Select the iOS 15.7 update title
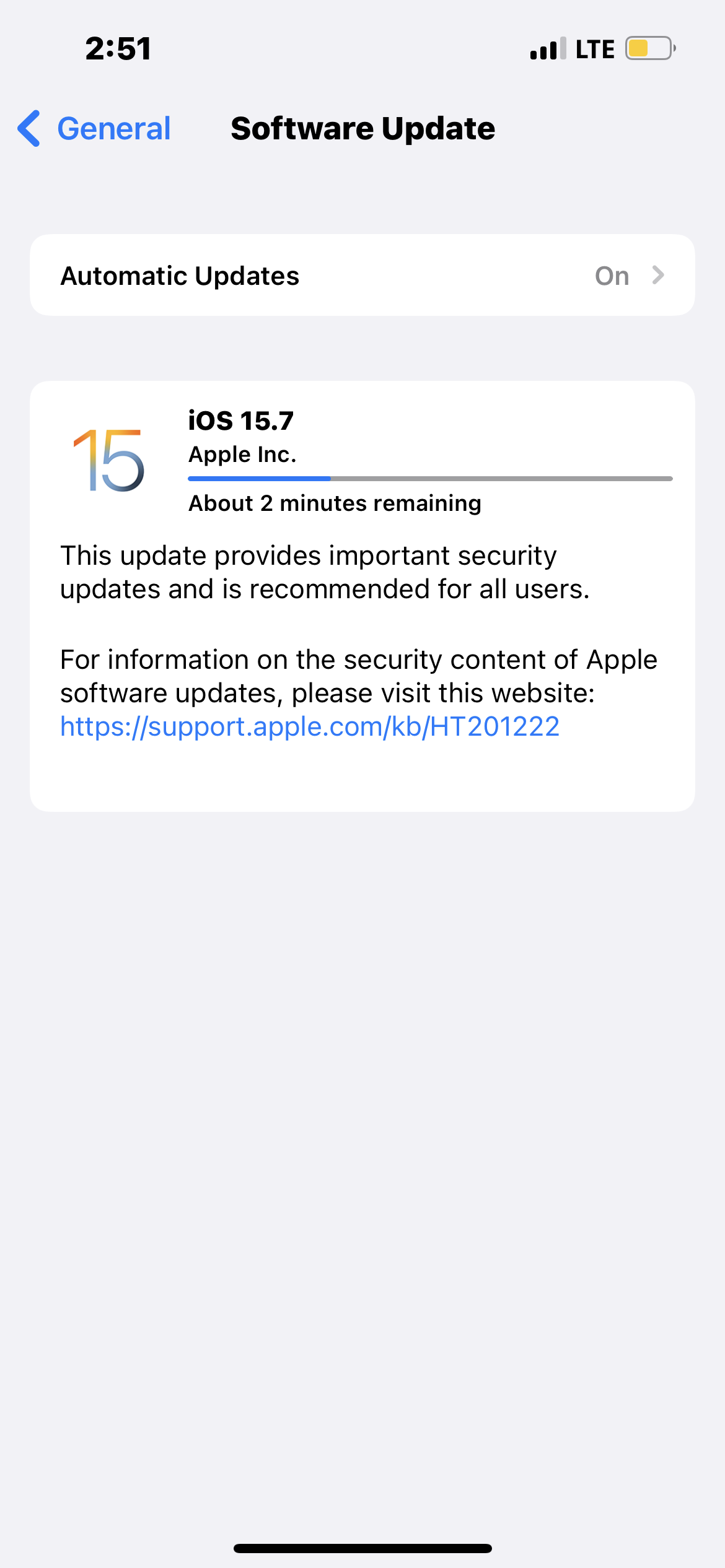Image resolution: width=725 pixels, height=1568 pixels. tap(240, 420)
